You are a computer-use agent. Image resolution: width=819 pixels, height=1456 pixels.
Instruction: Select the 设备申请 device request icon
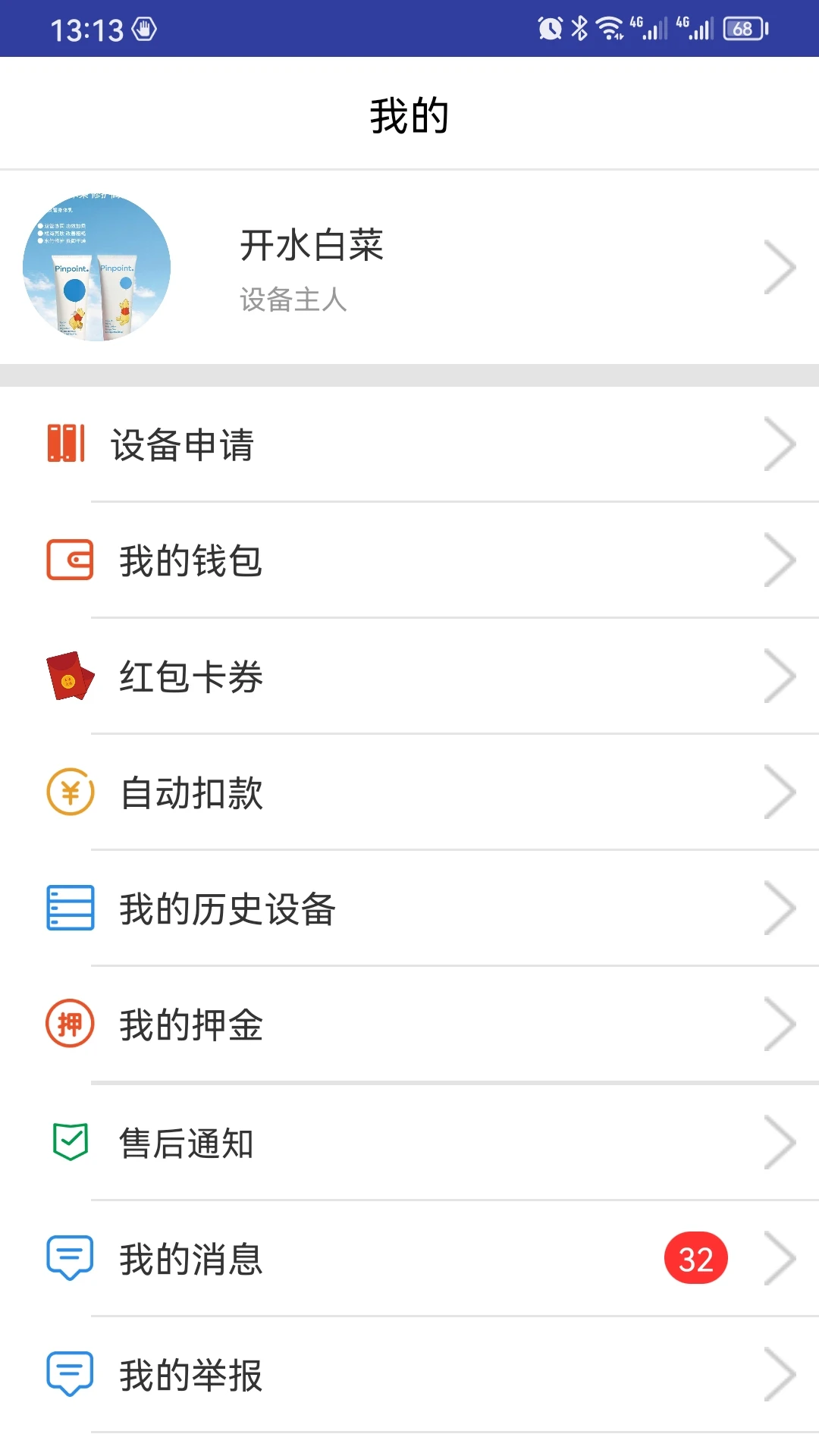click(67, 444)
